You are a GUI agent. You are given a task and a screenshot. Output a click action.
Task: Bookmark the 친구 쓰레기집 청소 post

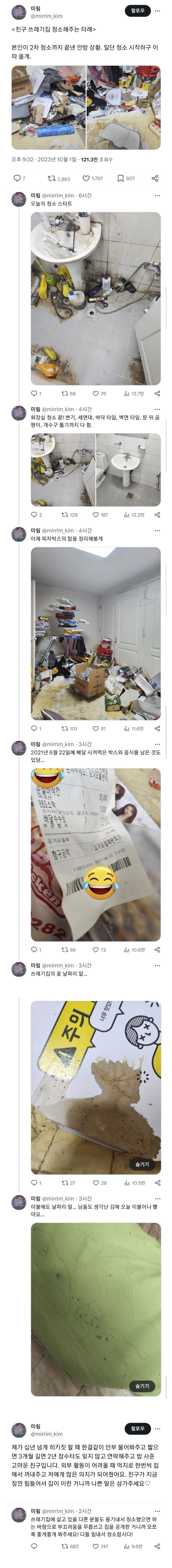[120, 178]
